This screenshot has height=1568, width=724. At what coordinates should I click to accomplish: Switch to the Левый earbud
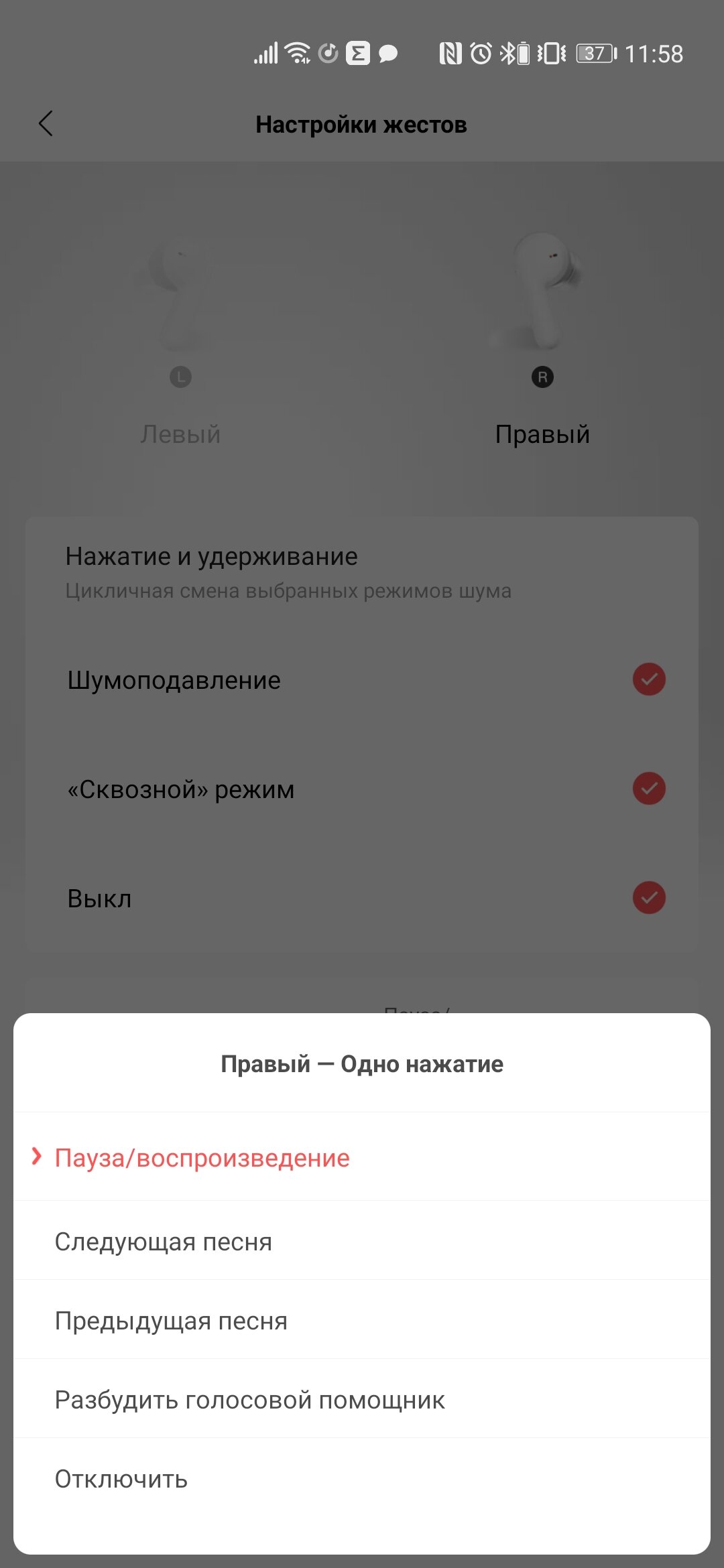(180, 335)
